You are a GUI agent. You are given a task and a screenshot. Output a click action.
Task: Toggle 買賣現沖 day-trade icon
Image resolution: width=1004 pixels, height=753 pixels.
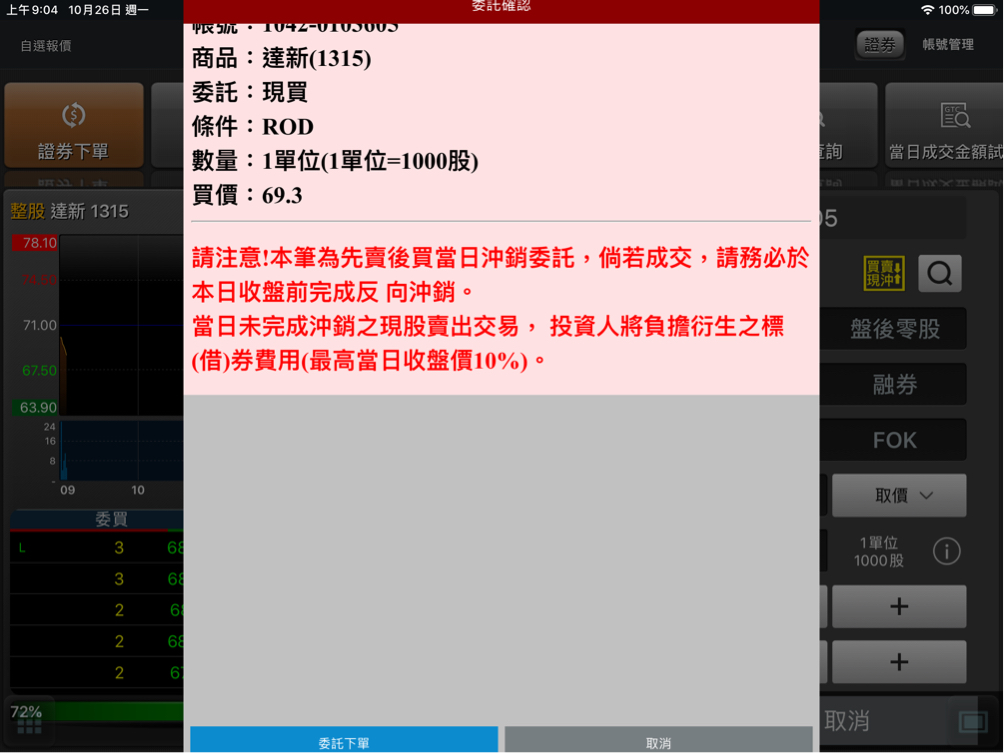tap(884, 273)
